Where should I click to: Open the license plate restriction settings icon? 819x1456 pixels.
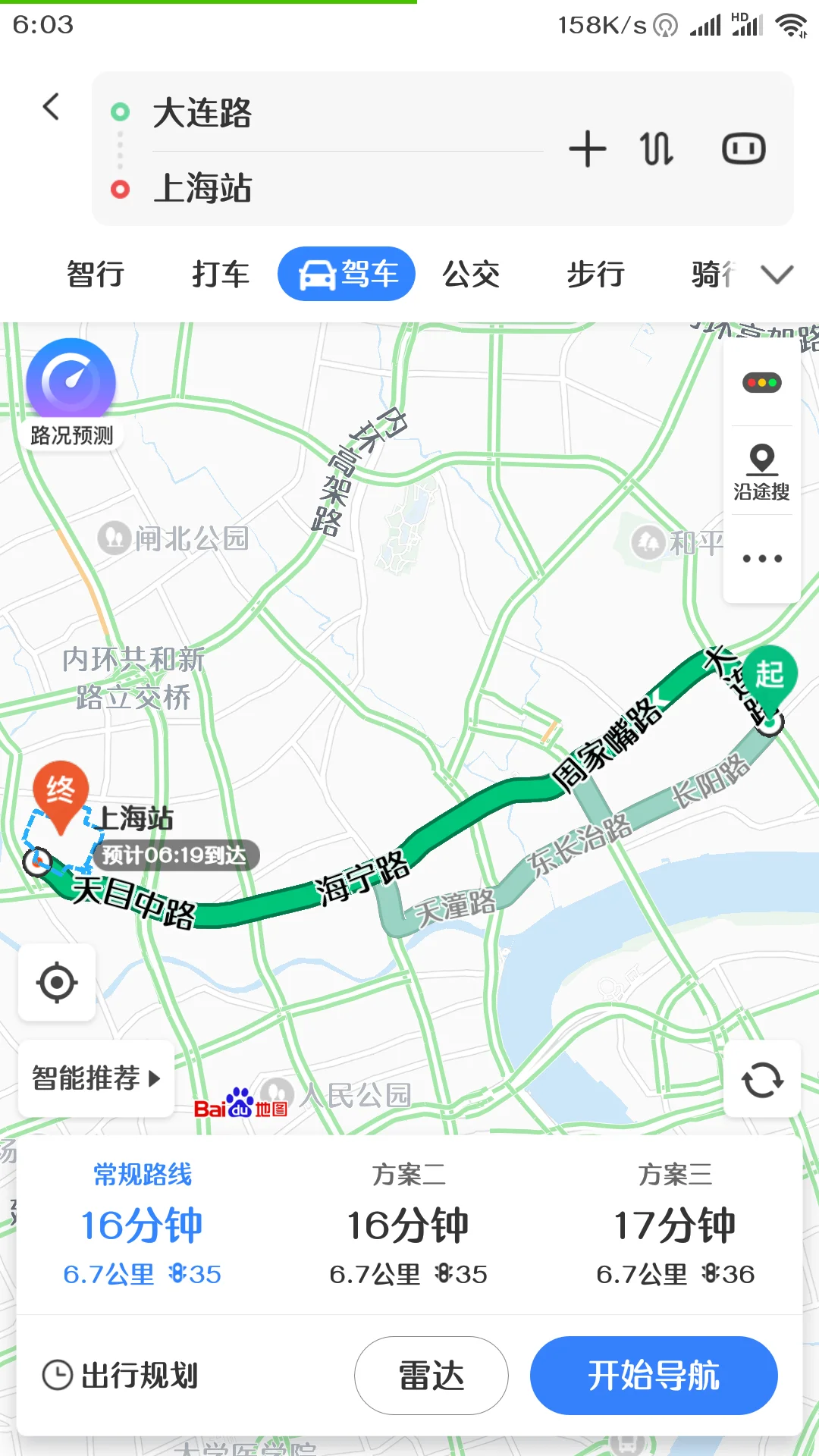click(x=742, y=149)
